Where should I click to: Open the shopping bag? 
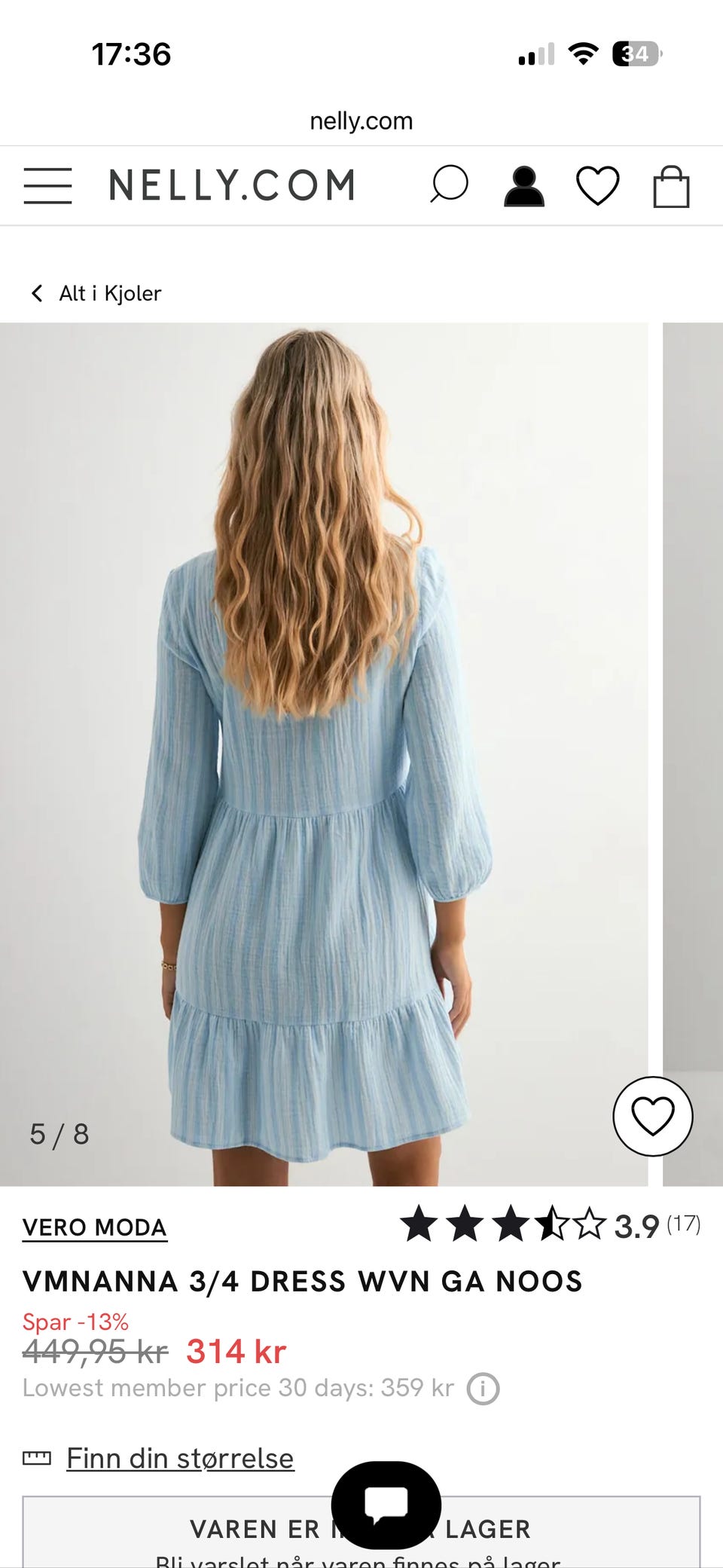(670, 186)
